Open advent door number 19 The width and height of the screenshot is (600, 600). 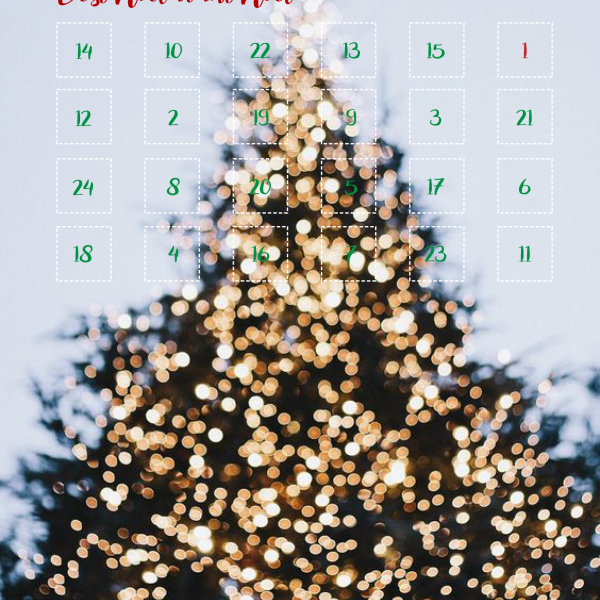pos(260,118)
